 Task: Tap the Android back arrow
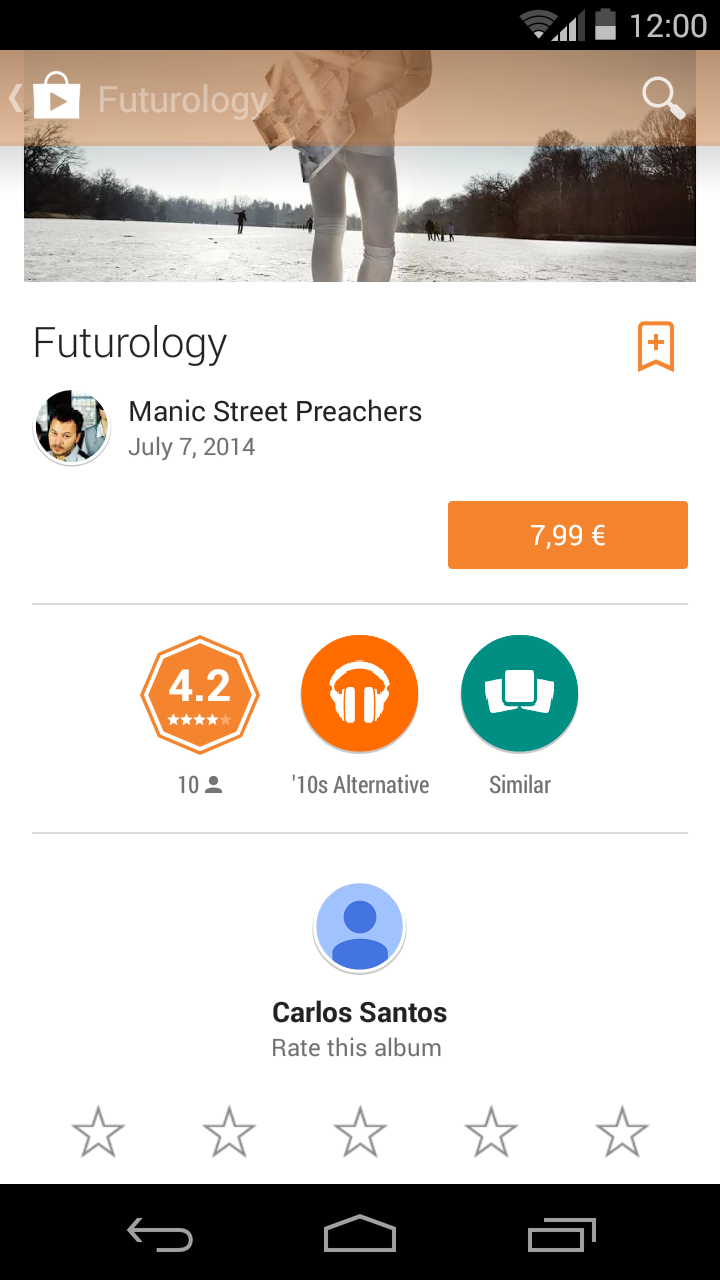(158, 1234)
